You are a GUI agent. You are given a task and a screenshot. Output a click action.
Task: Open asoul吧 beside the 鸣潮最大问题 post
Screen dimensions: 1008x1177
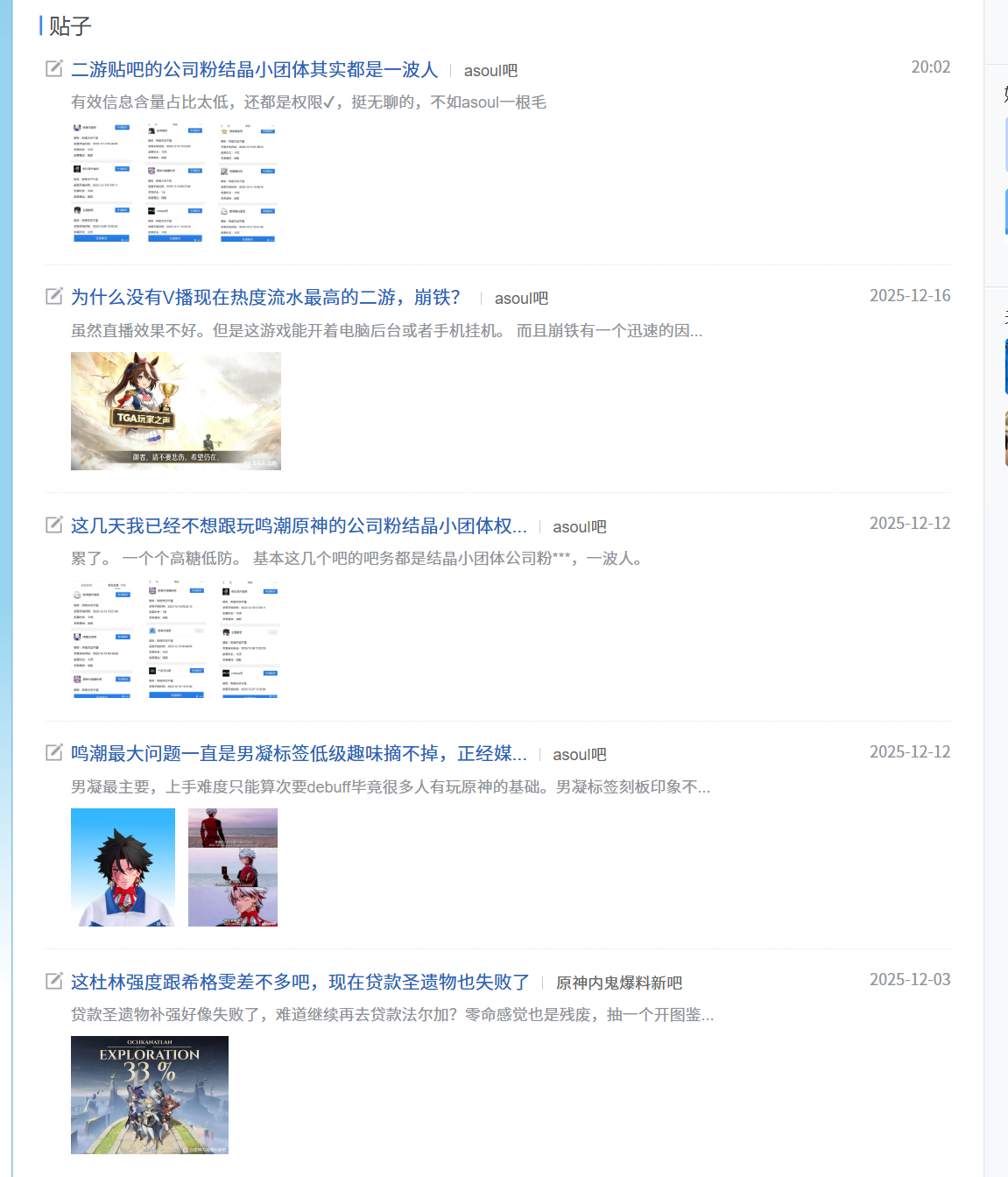pyautogui.click(x=579, y=755)
